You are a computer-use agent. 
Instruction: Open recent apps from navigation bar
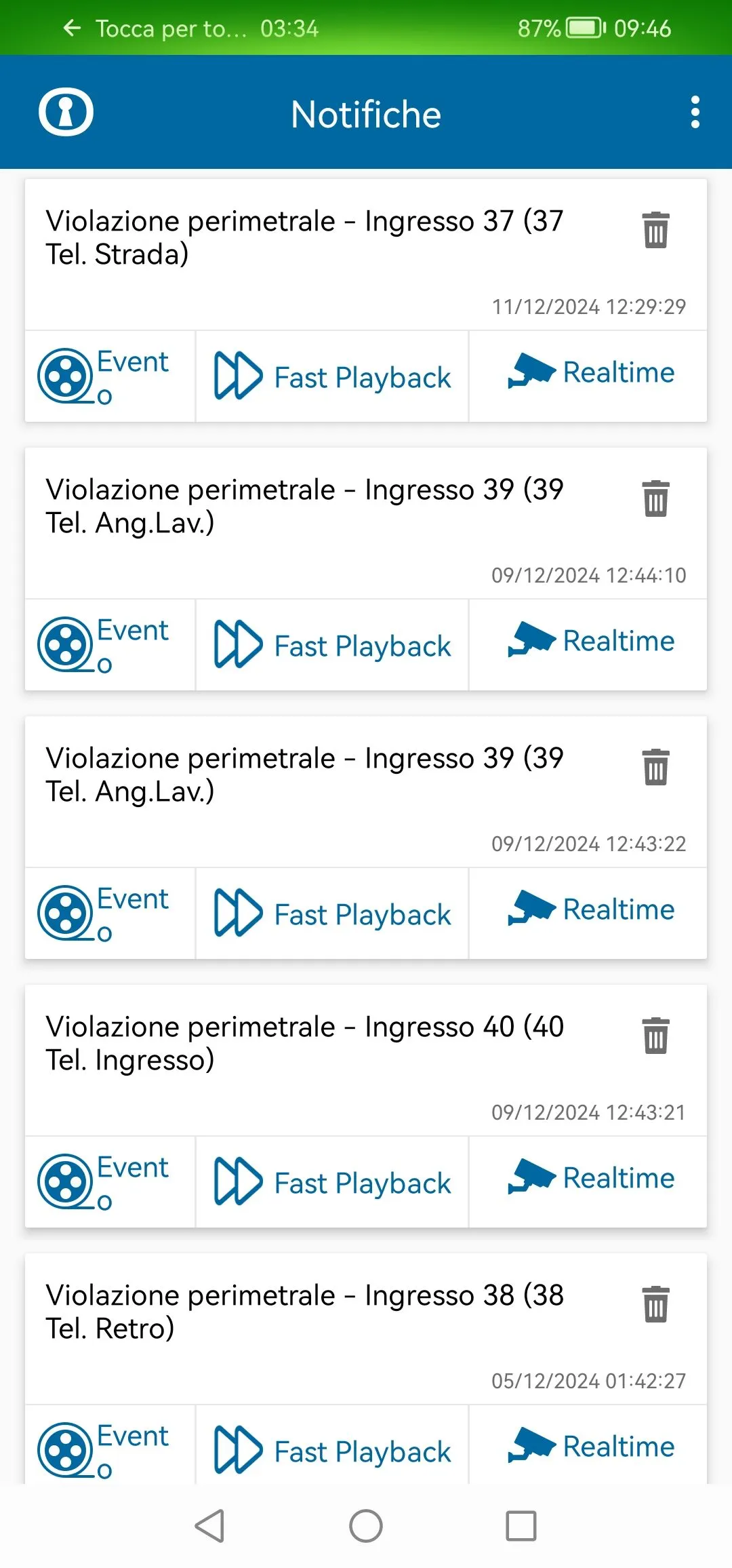pyautogui.click(x=521, y=1526)
